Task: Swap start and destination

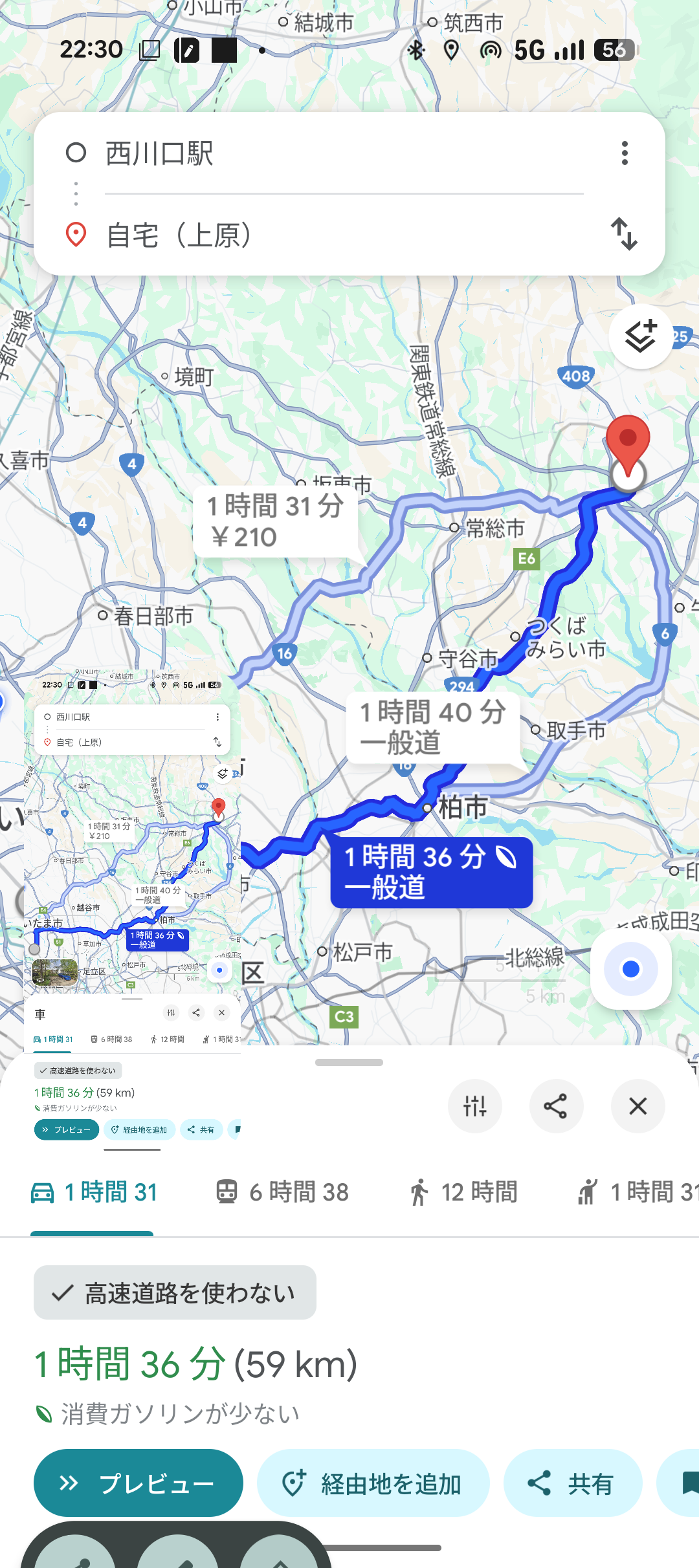Action: click(x=625, y=234)
